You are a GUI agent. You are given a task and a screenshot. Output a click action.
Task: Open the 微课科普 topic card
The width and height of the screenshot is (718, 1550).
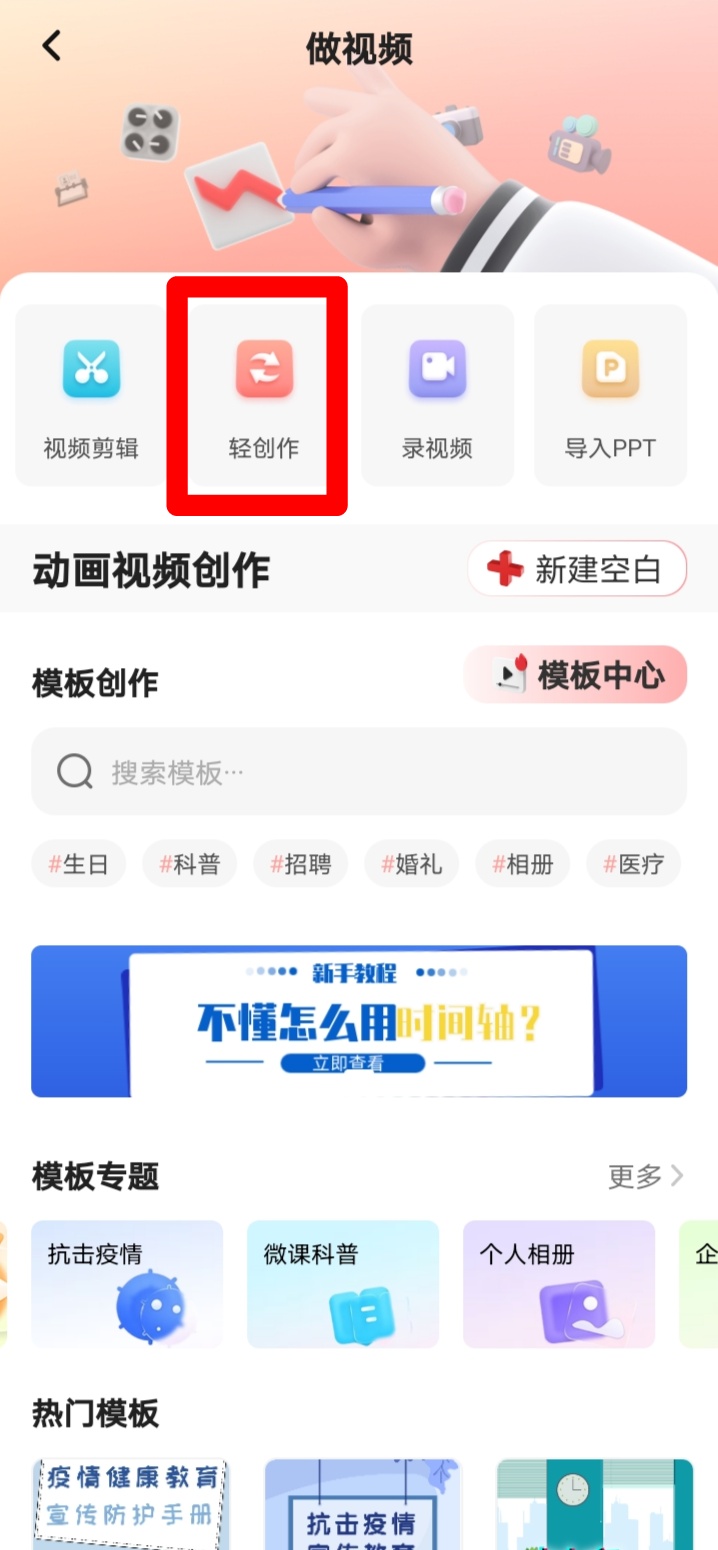point(343,1284)
